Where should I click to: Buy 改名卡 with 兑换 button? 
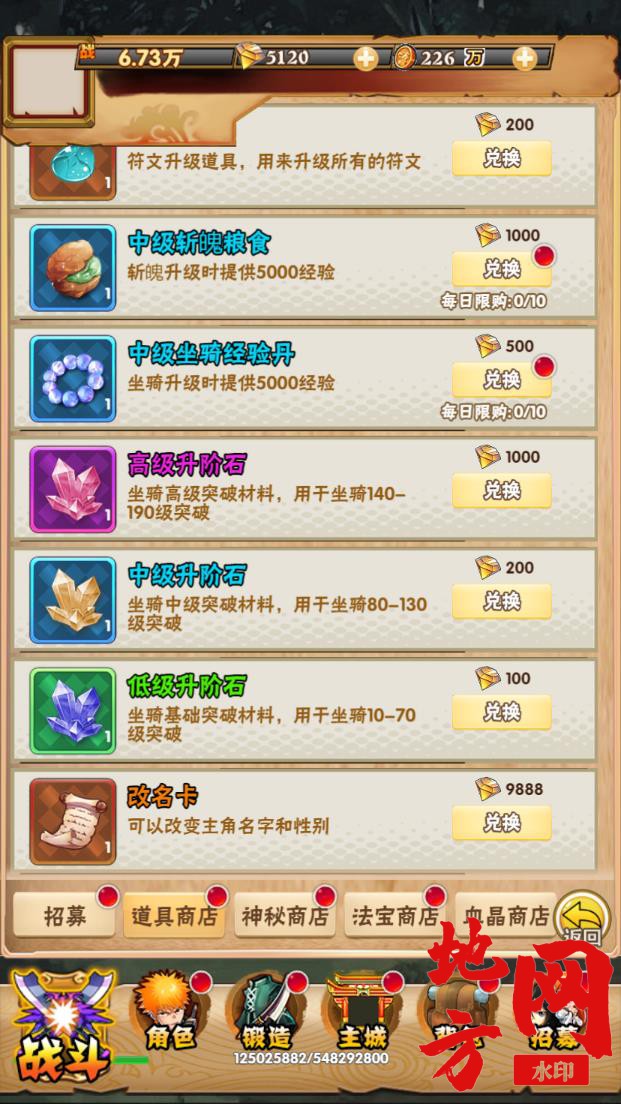[x=501, y=823]
